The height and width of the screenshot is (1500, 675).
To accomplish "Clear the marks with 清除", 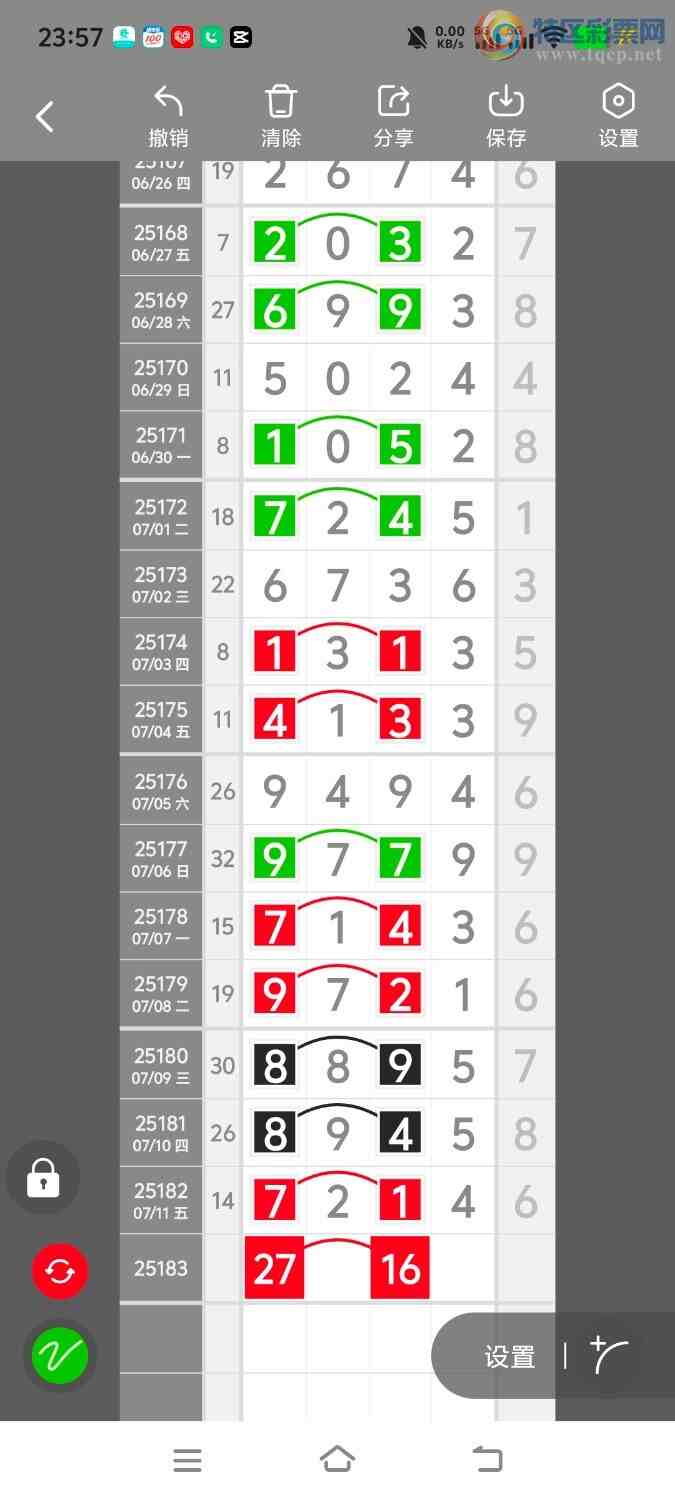I will (x=281, y=117).
